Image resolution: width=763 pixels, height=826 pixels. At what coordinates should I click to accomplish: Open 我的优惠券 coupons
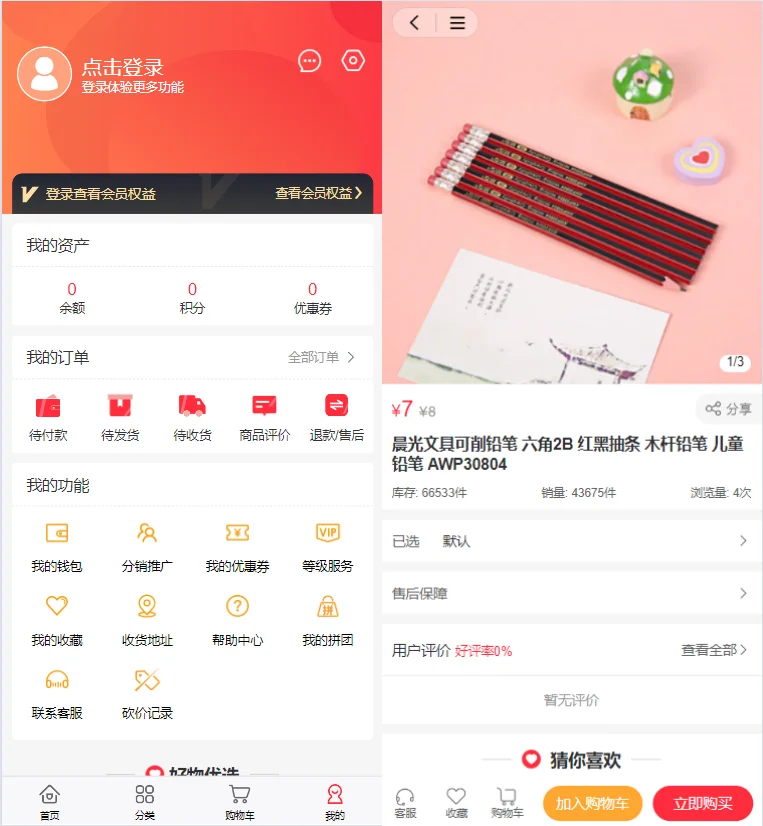(x=237, y=546)
